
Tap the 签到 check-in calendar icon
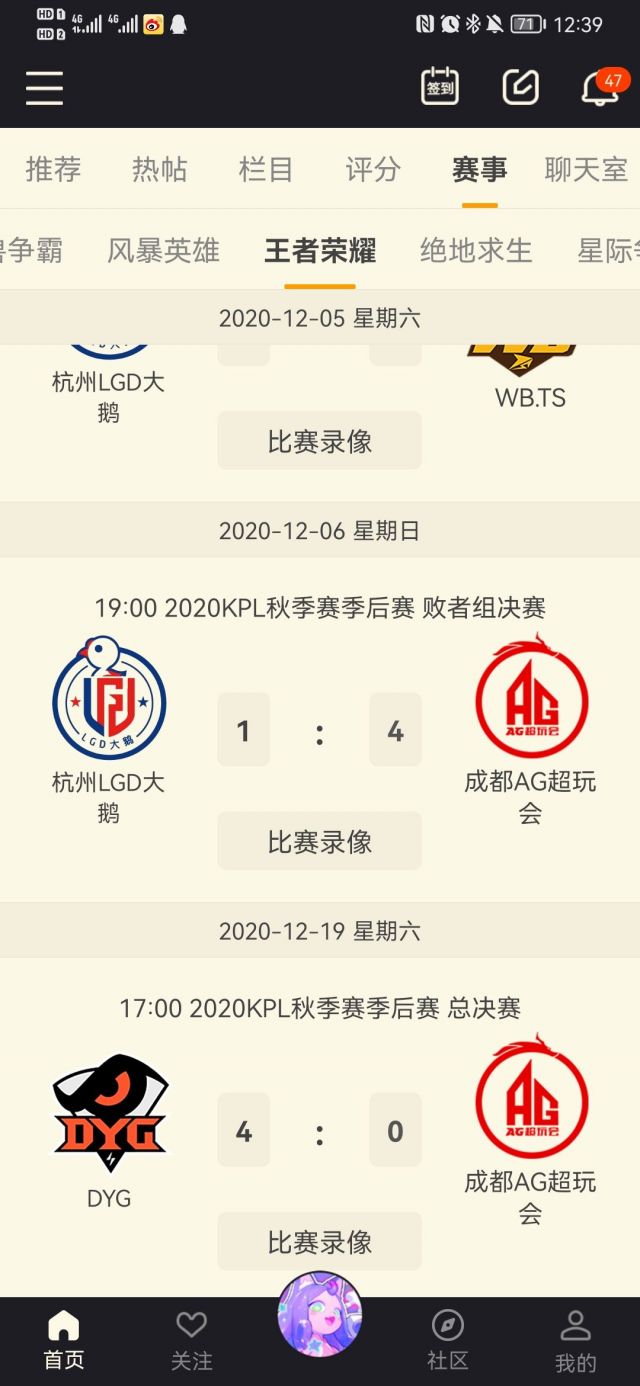[x=440, y=87]
